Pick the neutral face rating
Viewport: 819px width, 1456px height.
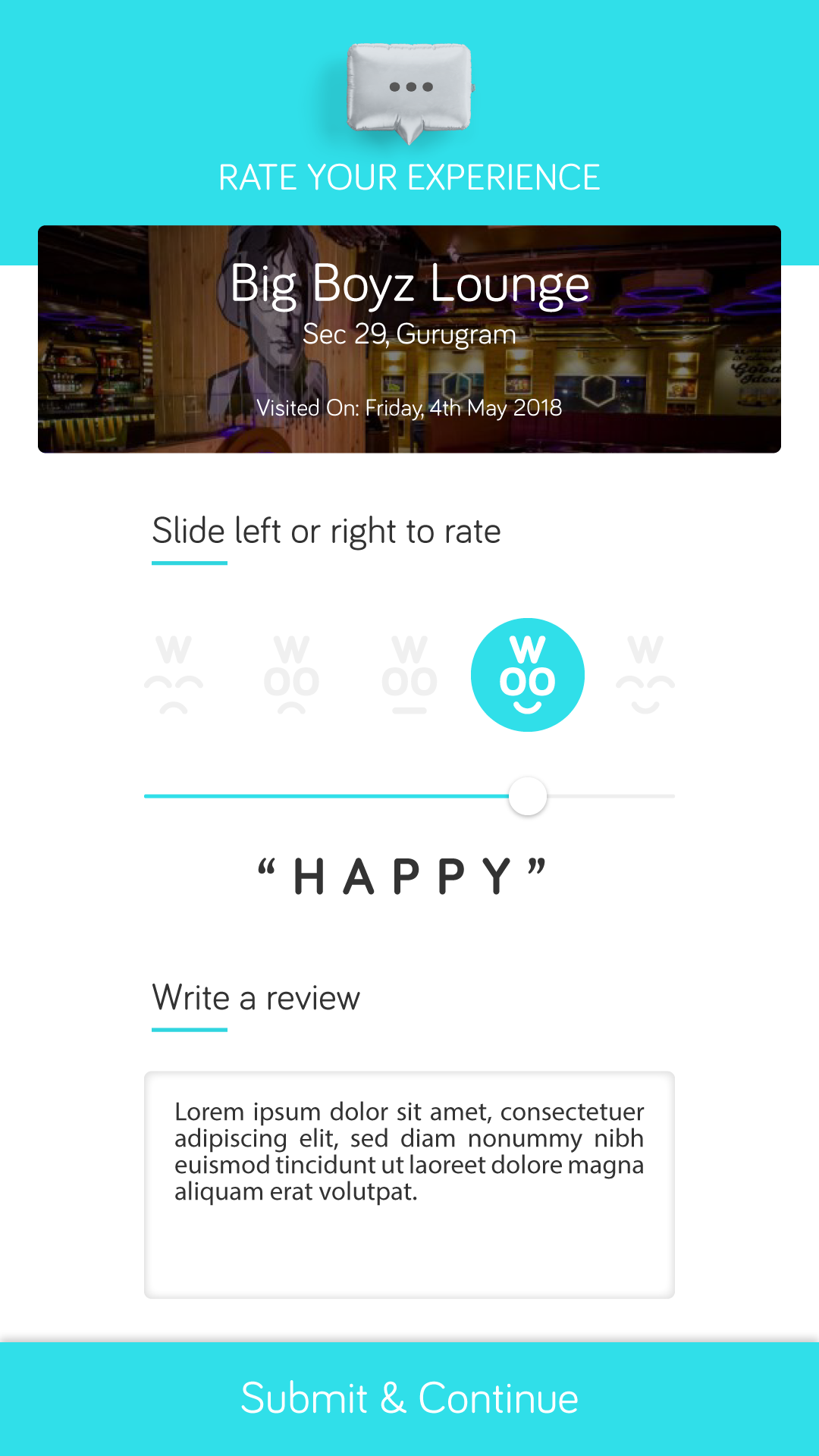click(409, 675)
